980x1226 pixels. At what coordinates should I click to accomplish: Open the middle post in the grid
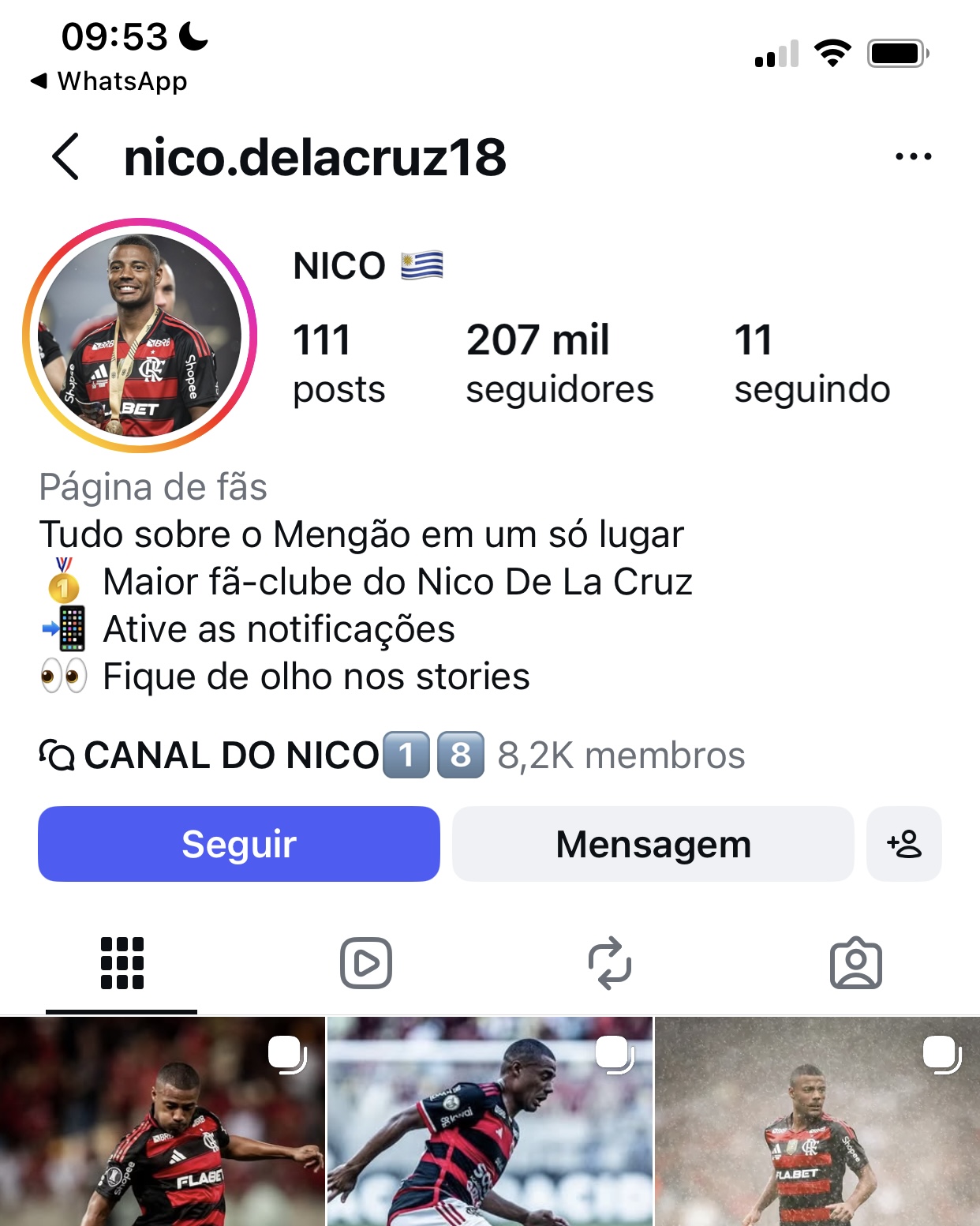coord(489,1121)
